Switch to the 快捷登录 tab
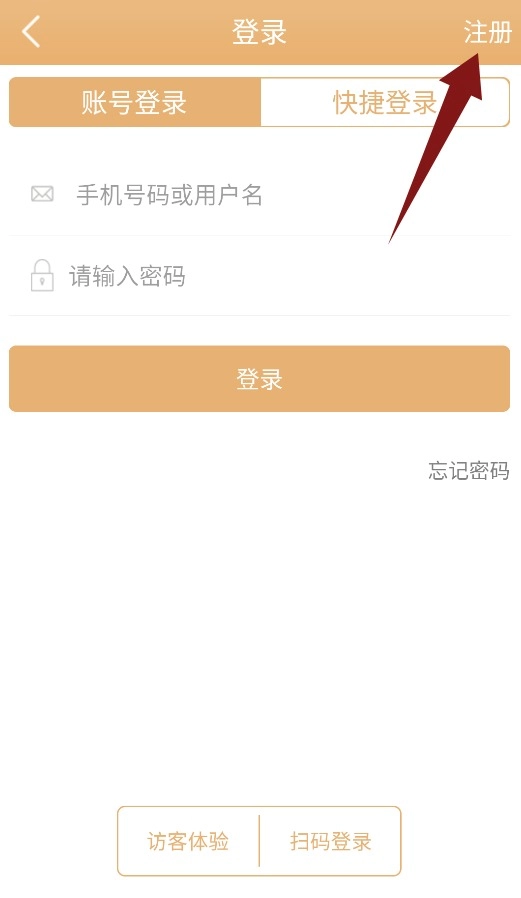Screen dimensions: 521x898 click(385, 103)
